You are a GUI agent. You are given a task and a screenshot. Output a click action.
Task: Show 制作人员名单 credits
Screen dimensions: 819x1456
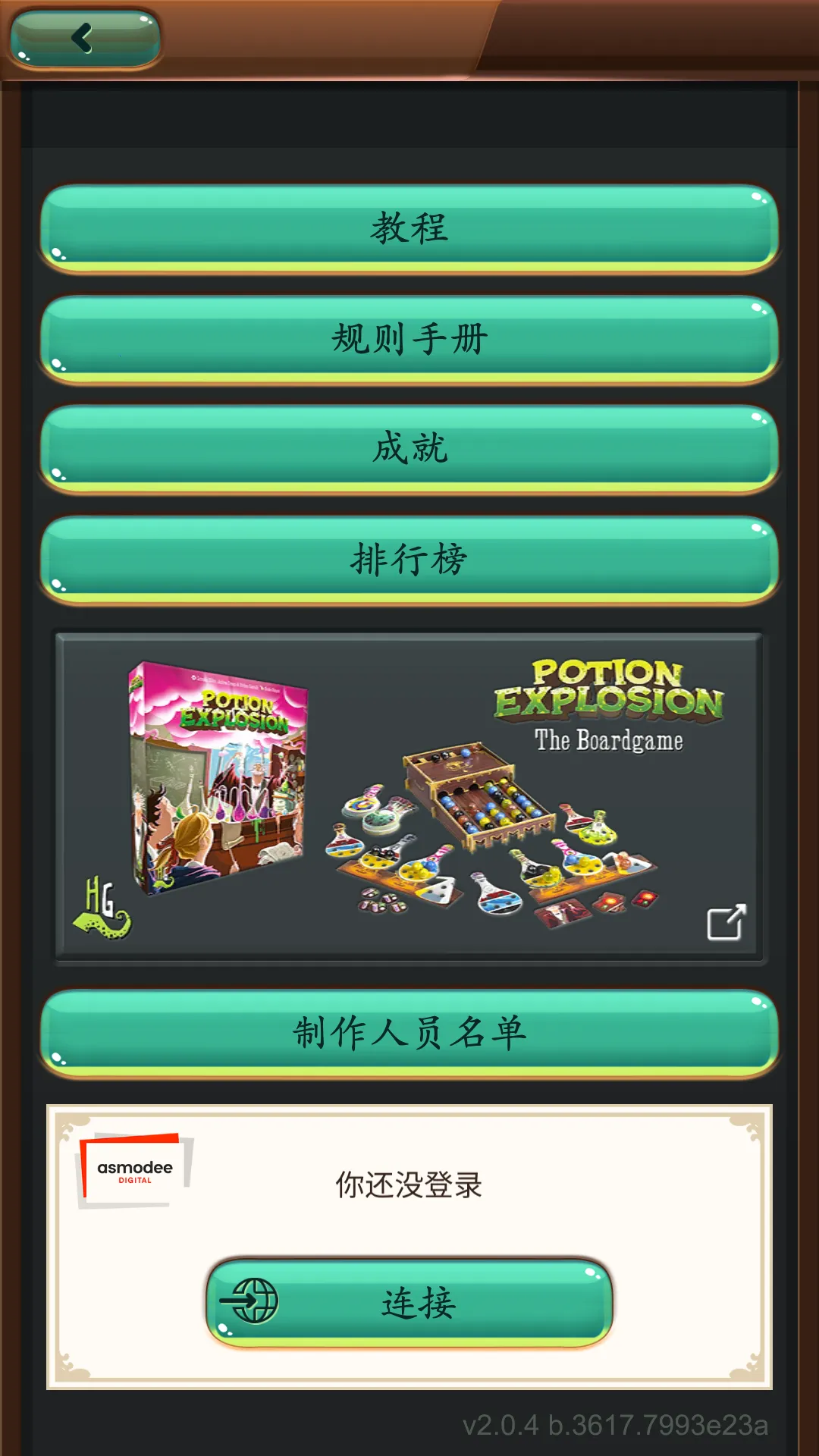(x=409, y=1033)
